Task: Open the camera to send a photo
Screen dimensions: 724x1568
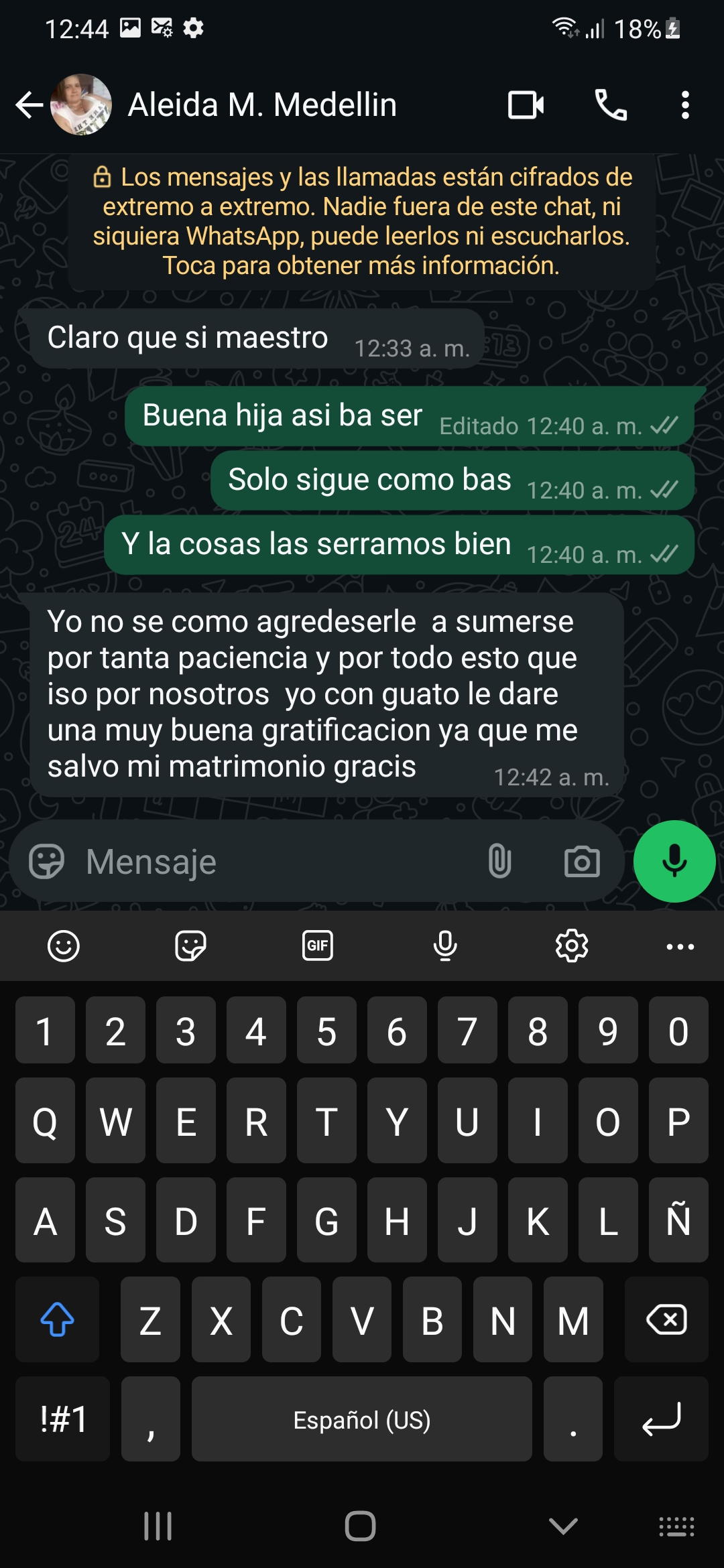Action: coord(581,862)
